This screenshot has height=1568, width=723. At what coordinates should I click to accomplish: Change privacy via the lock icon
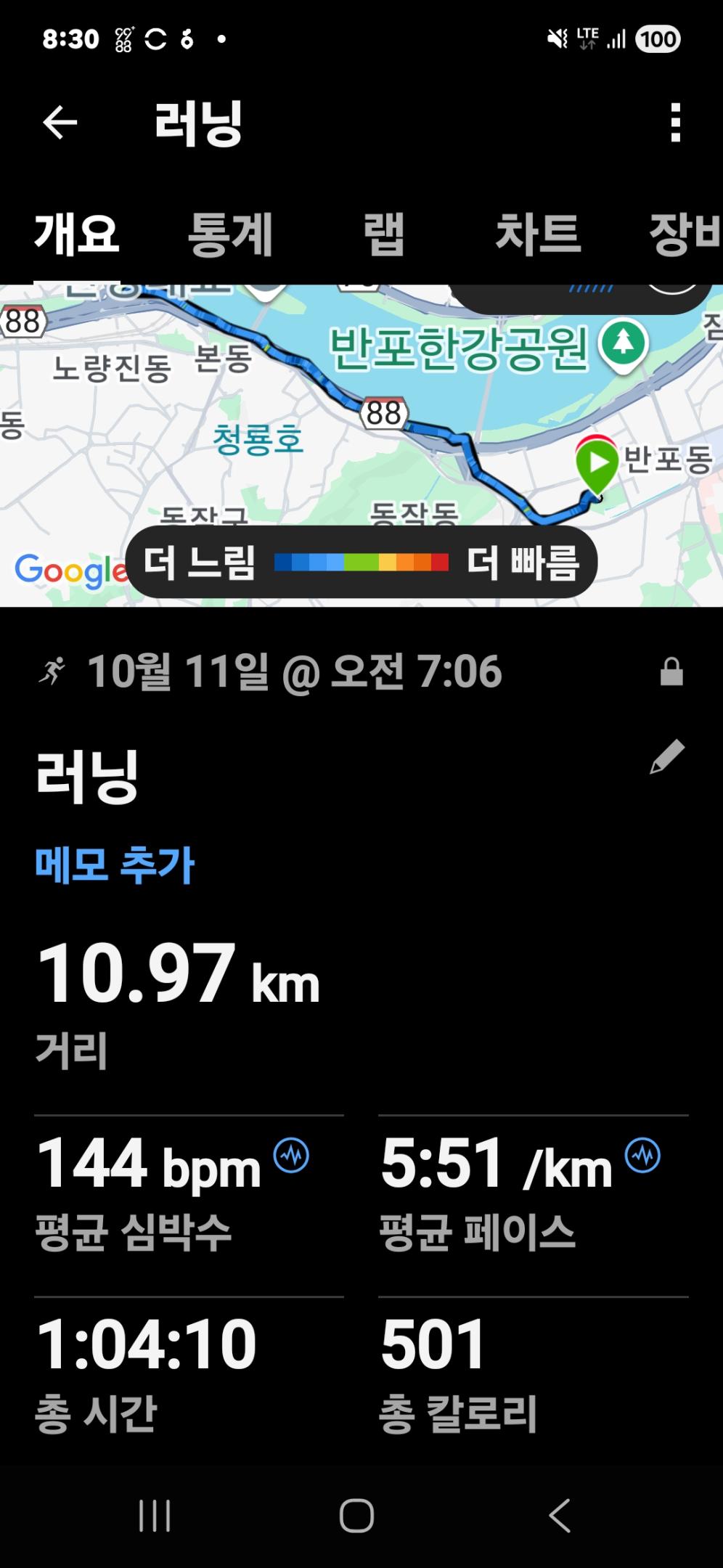click(671, 672)
